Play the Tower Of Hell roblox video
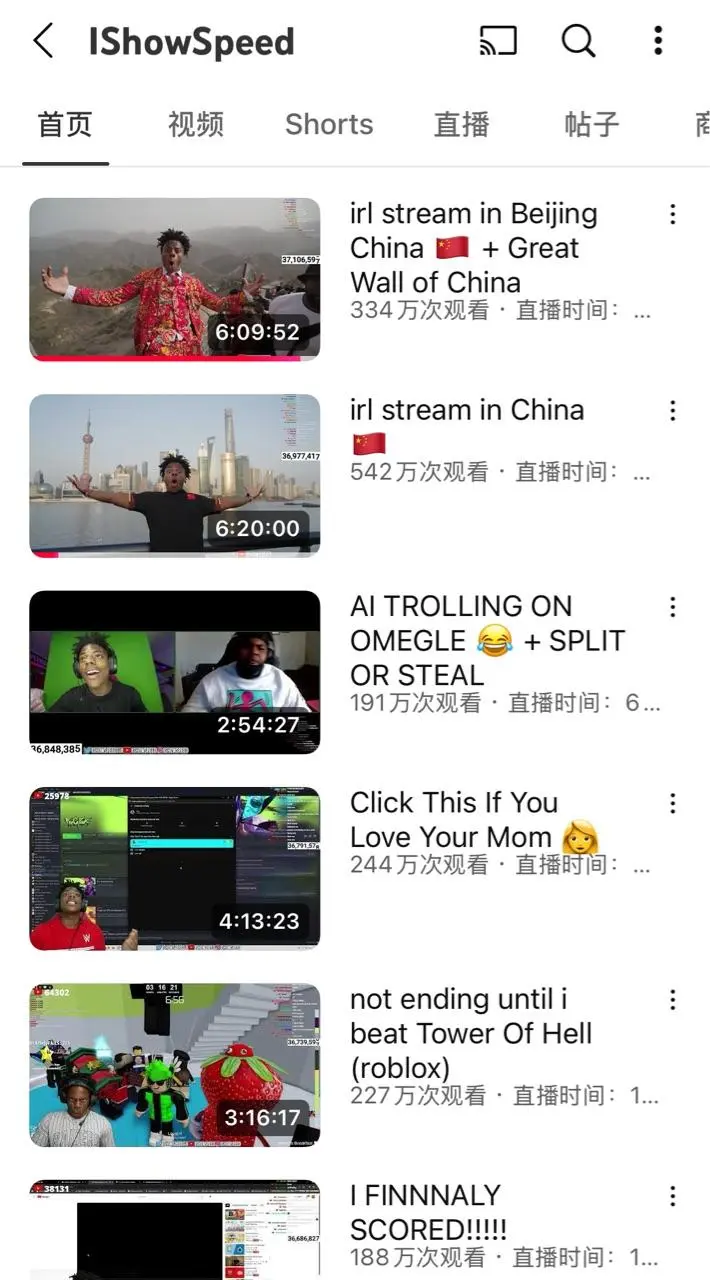Image resolution: width=710 pixels, height=1280 pixels. click(175, 1065)
